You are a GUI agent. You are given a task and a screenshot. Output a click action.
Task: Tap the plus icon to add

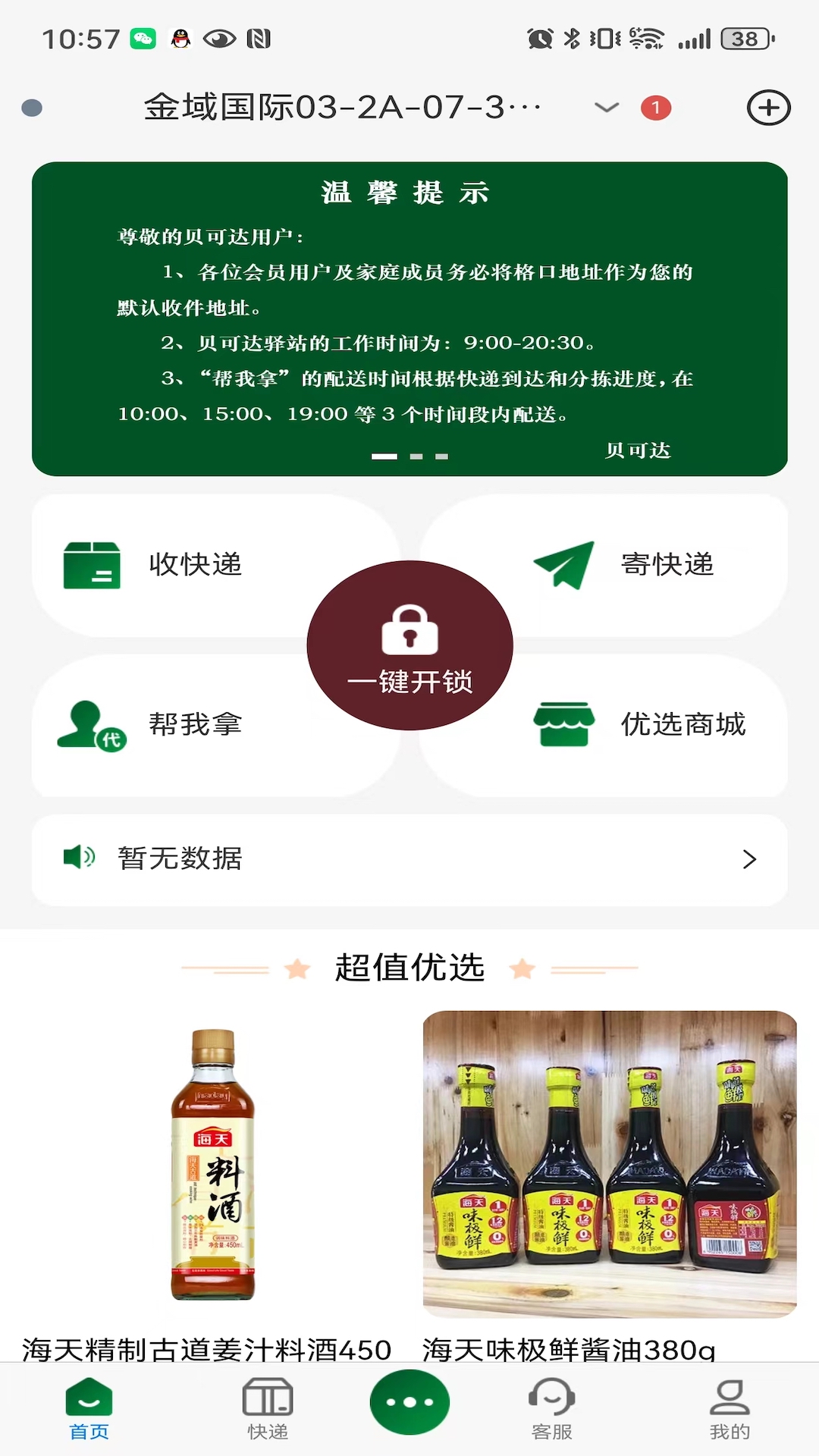(x=768, y=108)
